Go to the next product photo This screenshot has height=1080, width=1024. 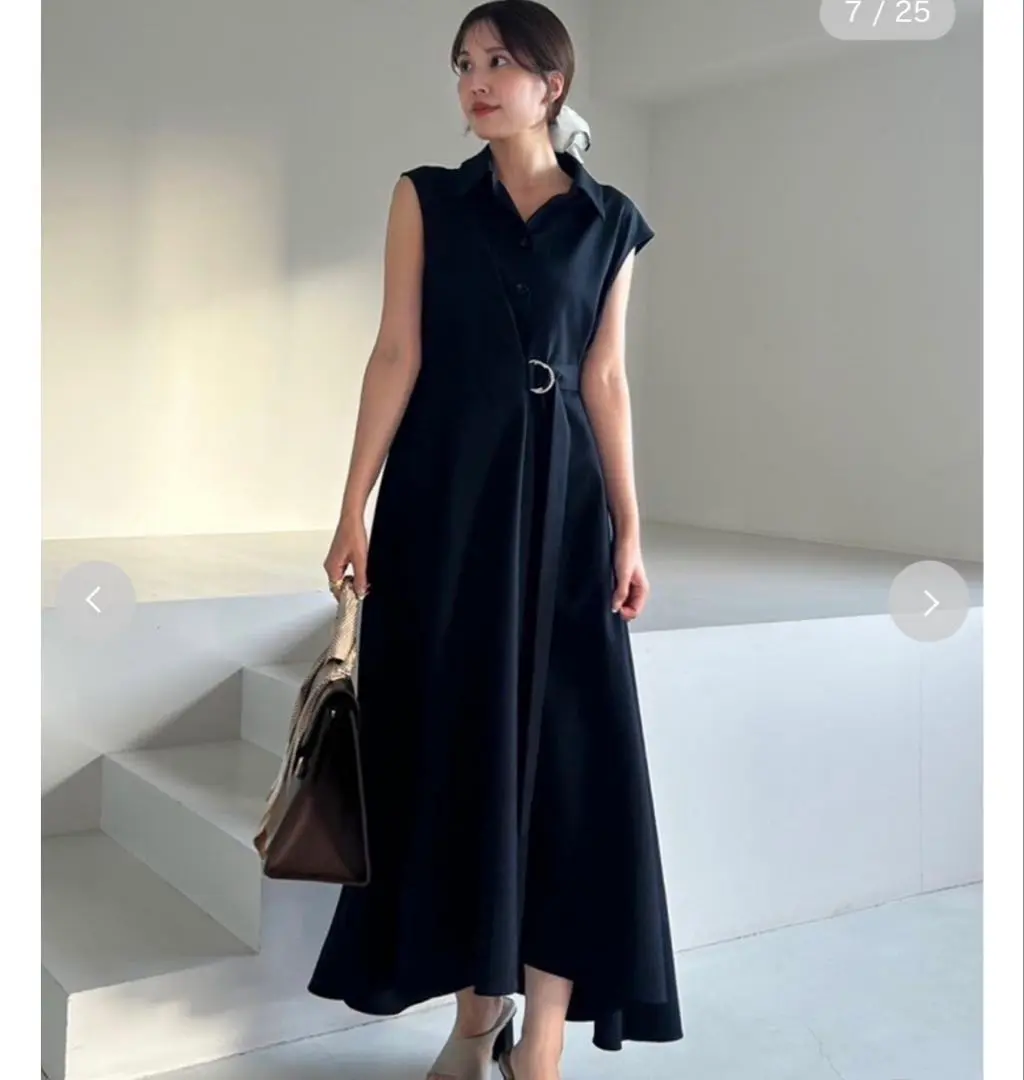pos(929,602)
